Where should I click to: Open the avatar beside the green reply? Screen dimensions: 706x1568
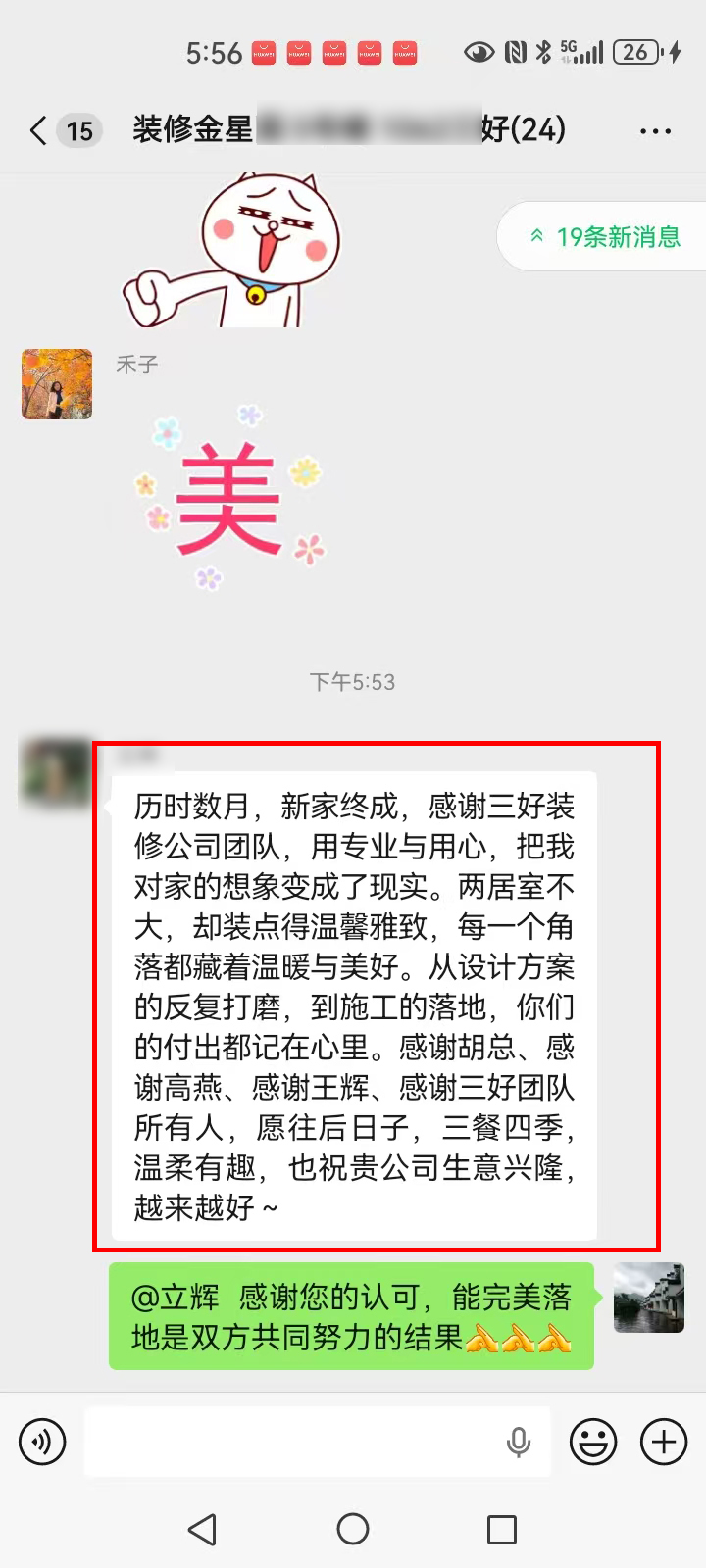pos(649,1298)
